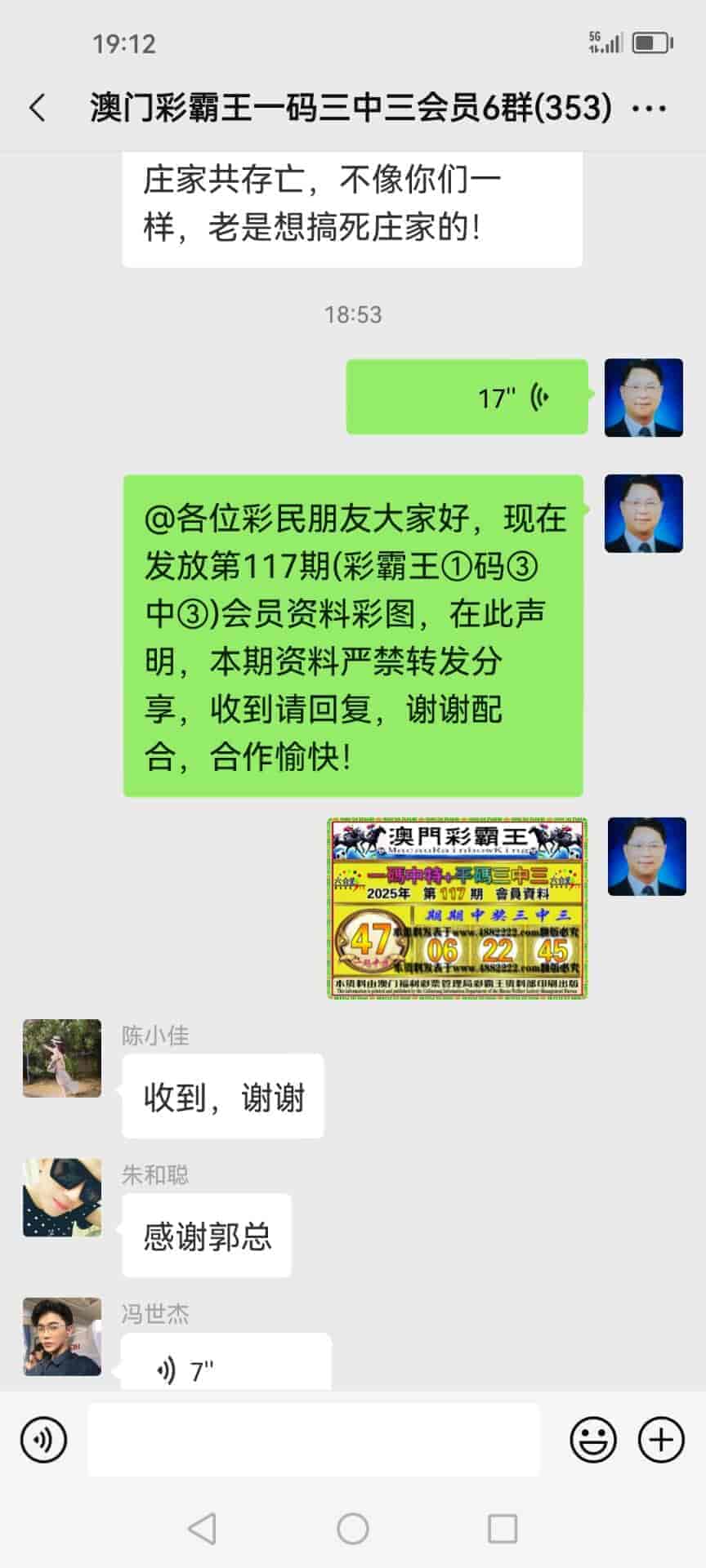Open the 澳門彩霸王 lottery image
Viewport: 706px width, 1568px height.
click(x=457, y=908)
